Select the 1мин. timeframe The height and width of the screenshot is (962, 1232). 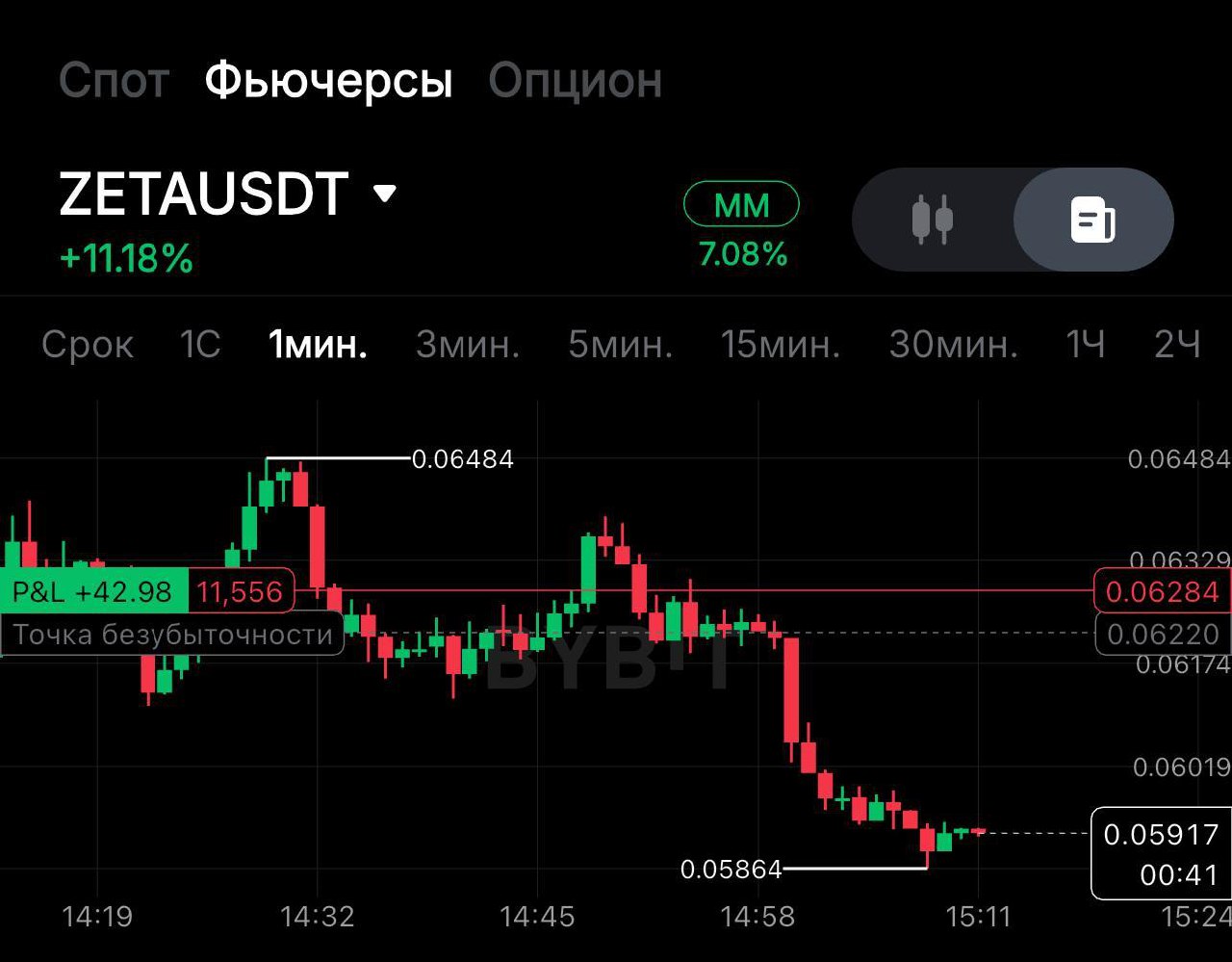pyautogui.click(x=318, y=344)
